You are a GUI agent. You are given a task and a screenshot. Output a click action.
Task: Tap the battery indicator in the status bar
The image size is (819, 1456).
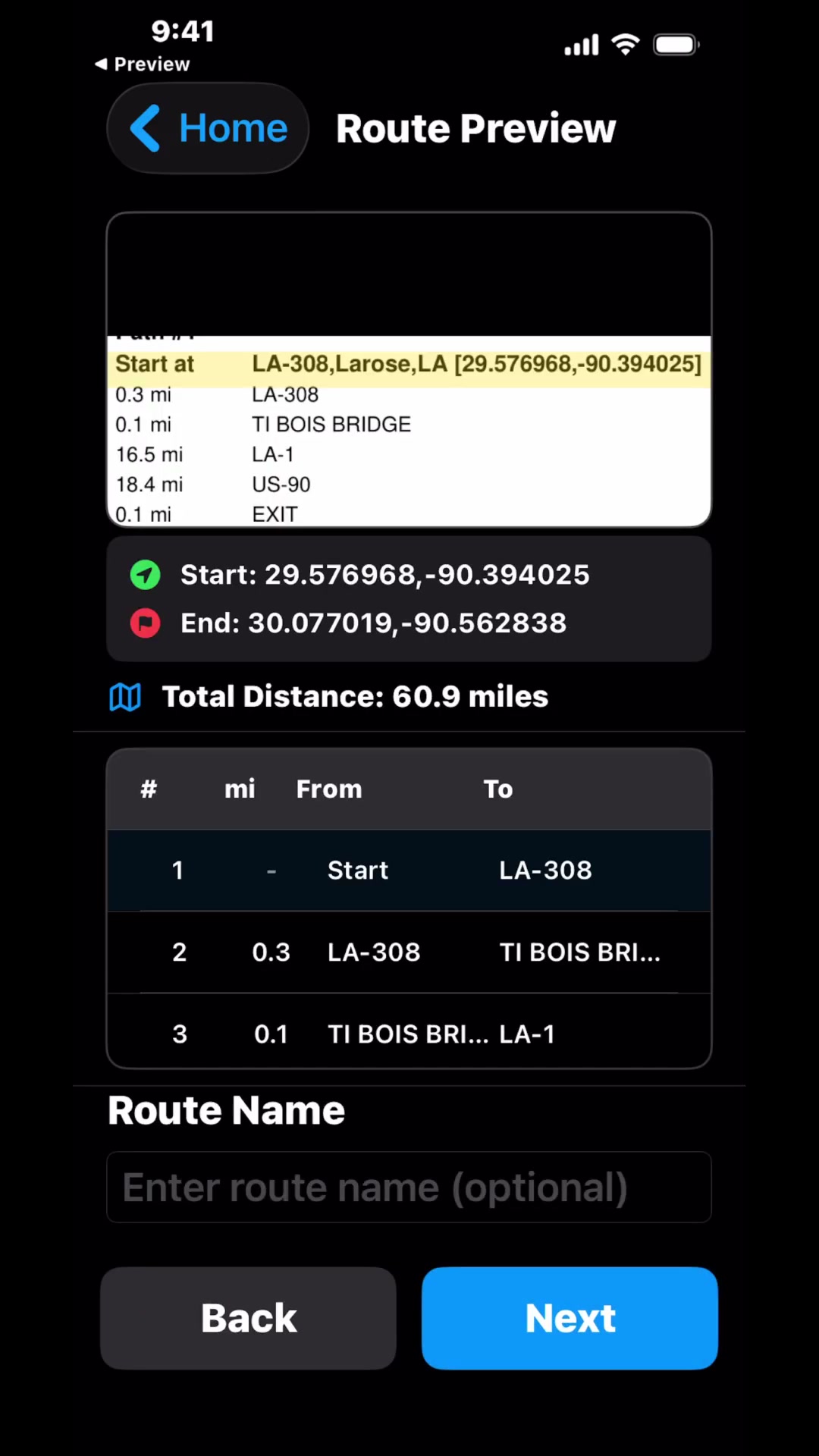click(675, 44)
